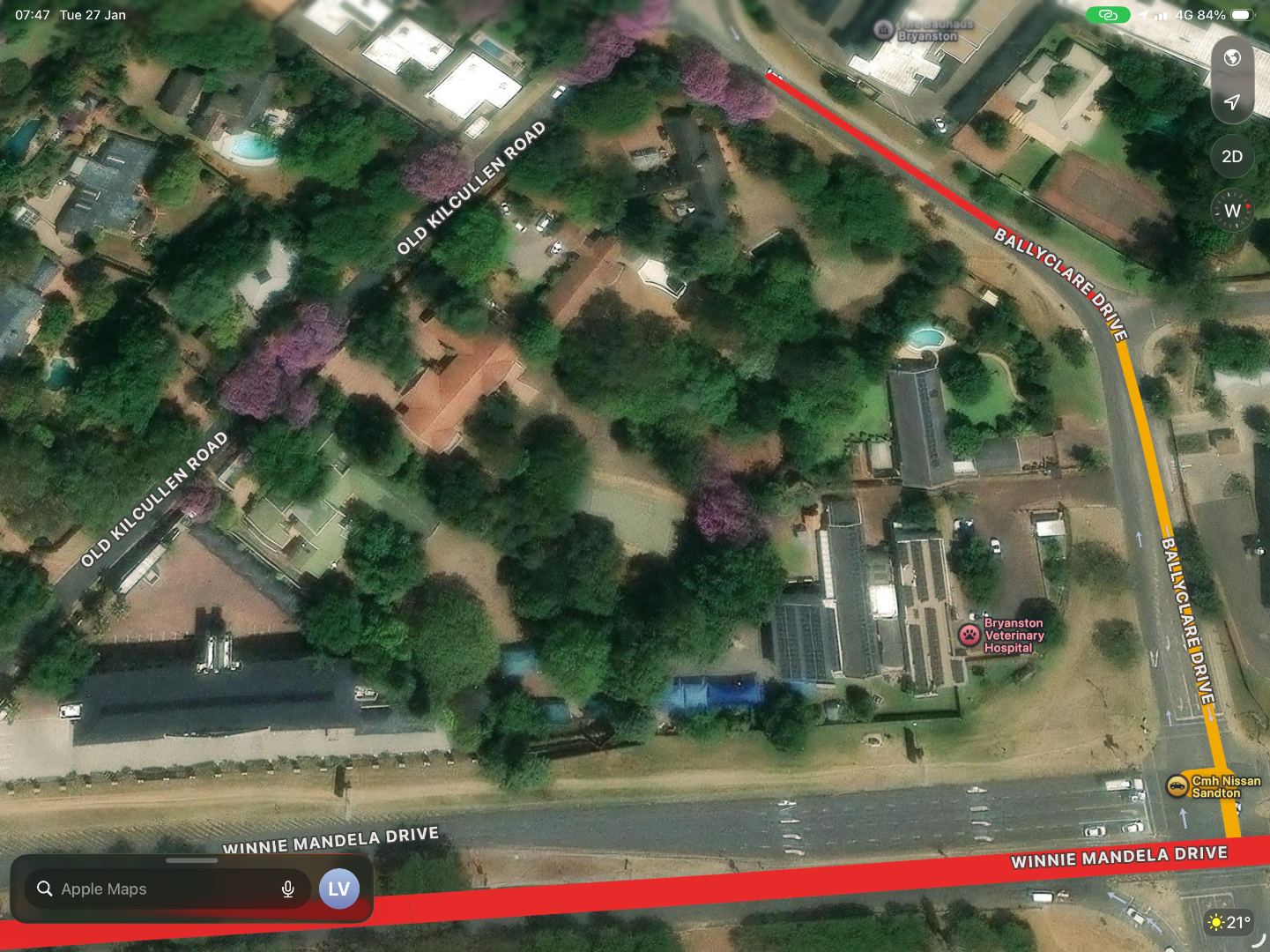The height and width of the screenshot is (952, 1270).
Task: Switch map to 2D view
Action: click(x=1232, y=156)
